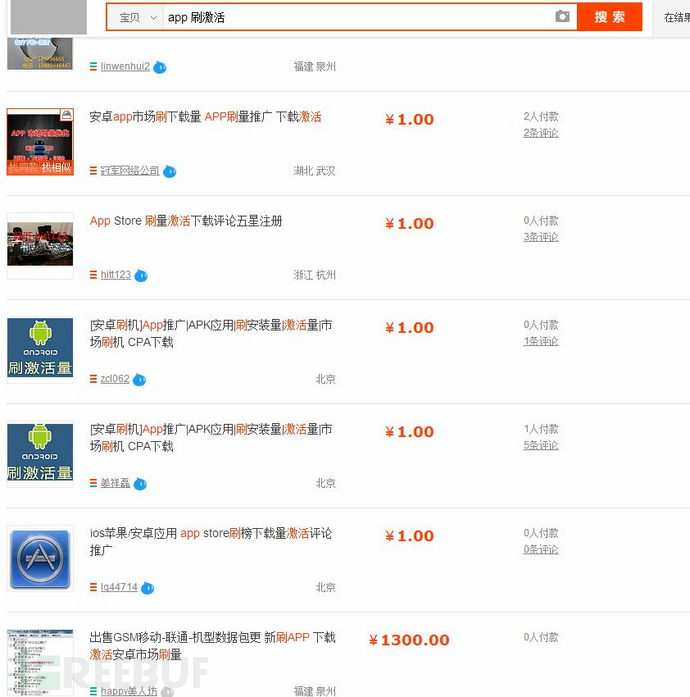
Task: Visit seller linwenhui2's shop
Action: pyautogui.click(x=125, y=67)
